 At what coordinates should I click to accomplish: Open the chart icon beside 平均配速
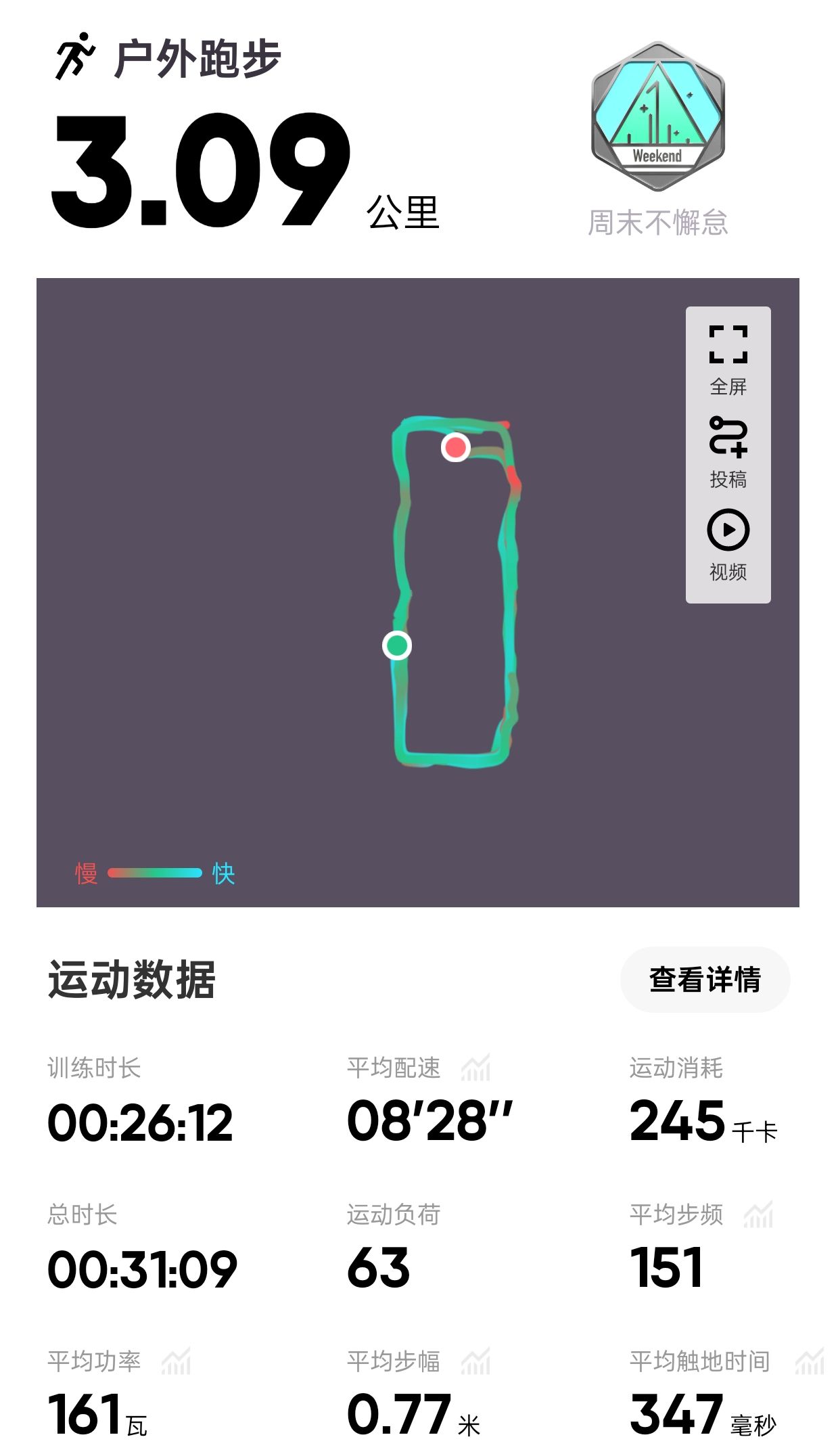475,1068
